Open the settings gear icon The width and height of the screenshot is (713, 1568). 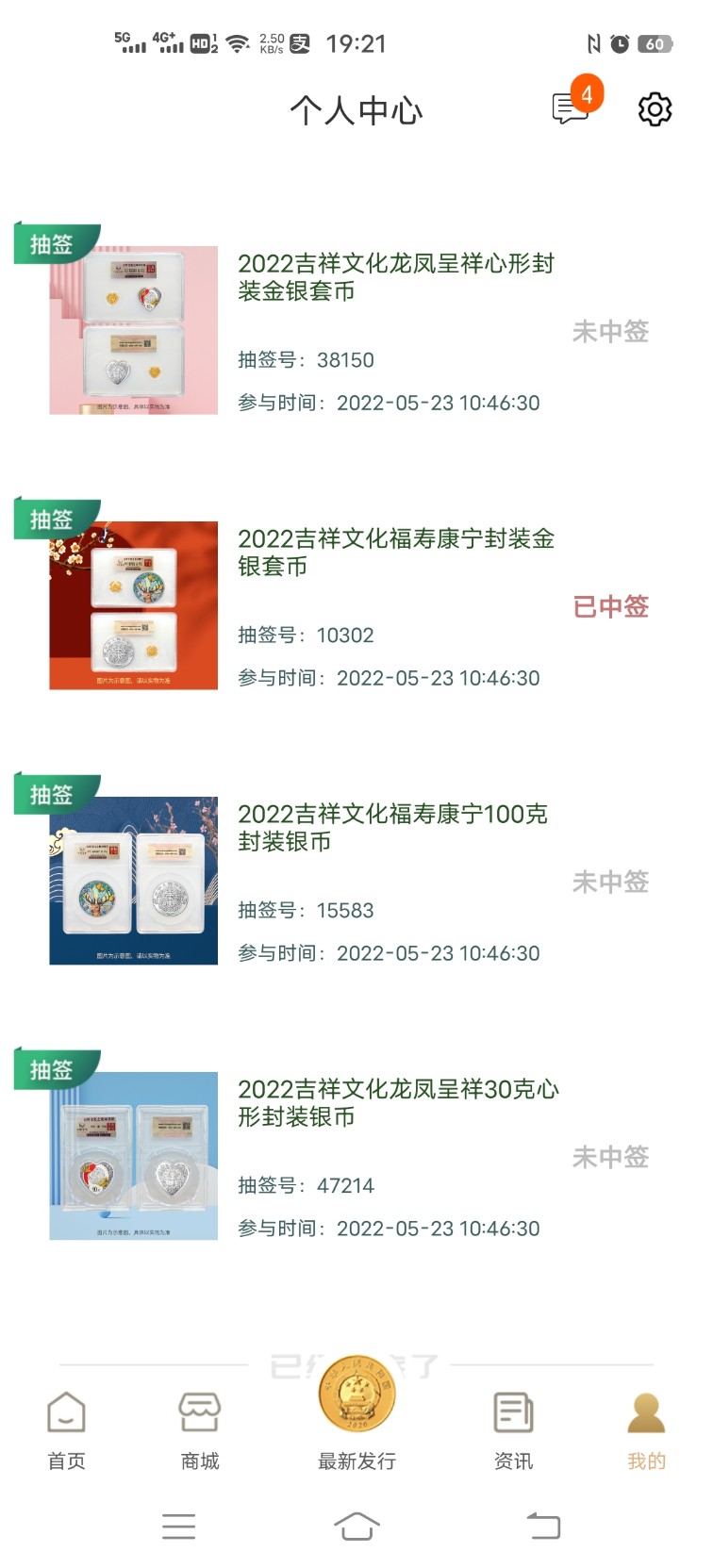click(655, 109)
